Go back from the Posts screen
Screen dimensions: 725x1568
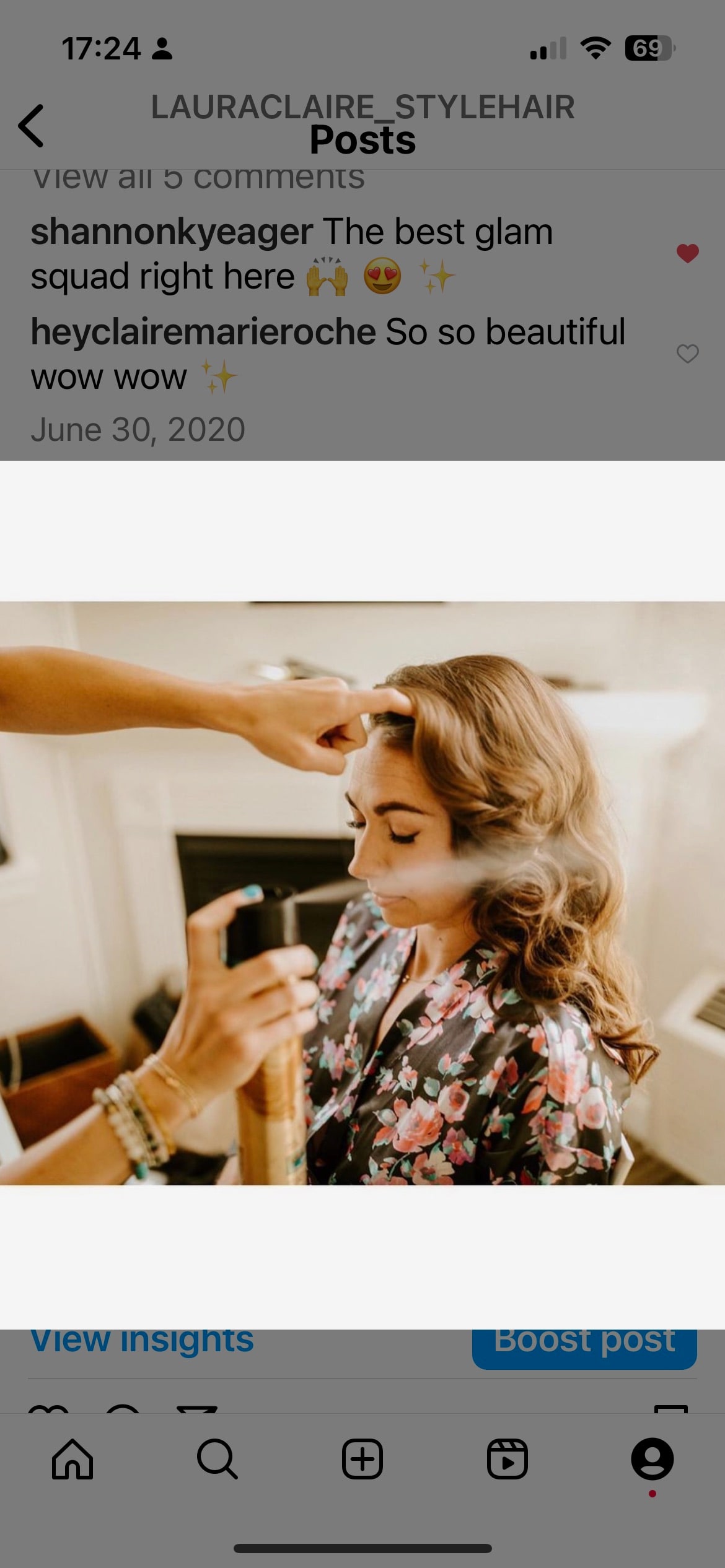[x=31, y=126]
